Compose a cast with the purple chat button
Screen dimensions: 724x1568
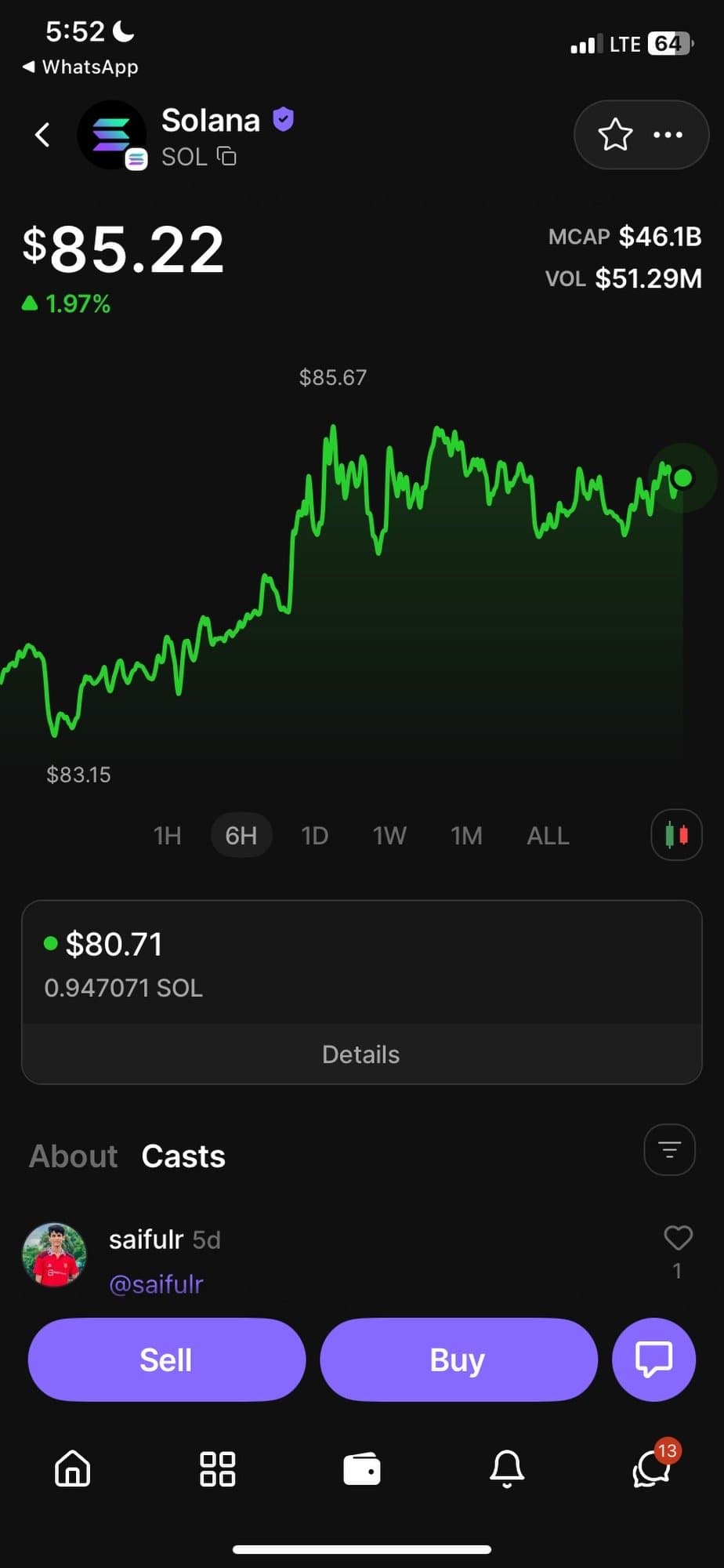click(x=653, y=1359)
